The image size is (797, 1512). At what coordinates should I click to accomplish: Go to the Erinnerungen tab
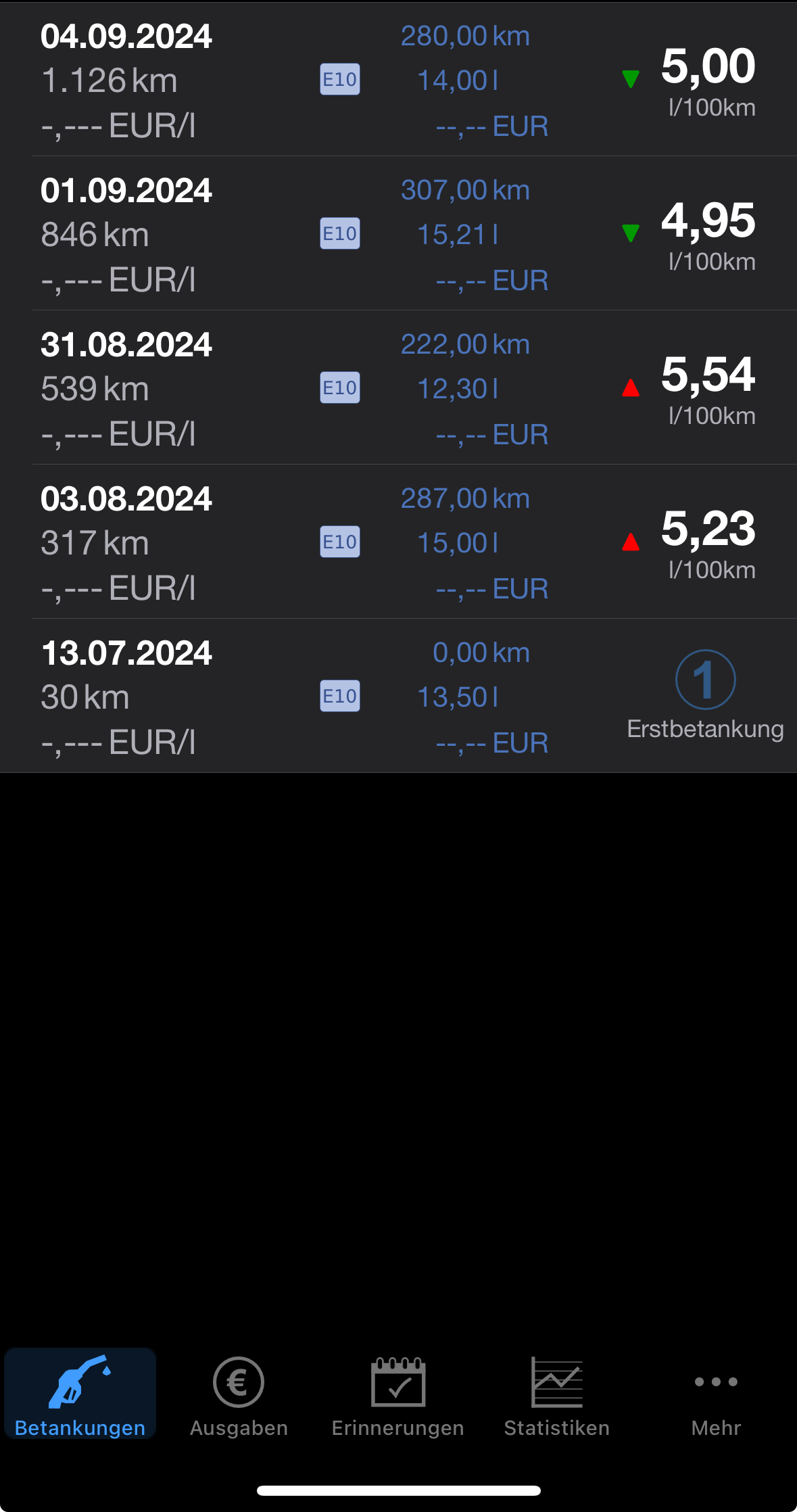tap(397, 1396)
